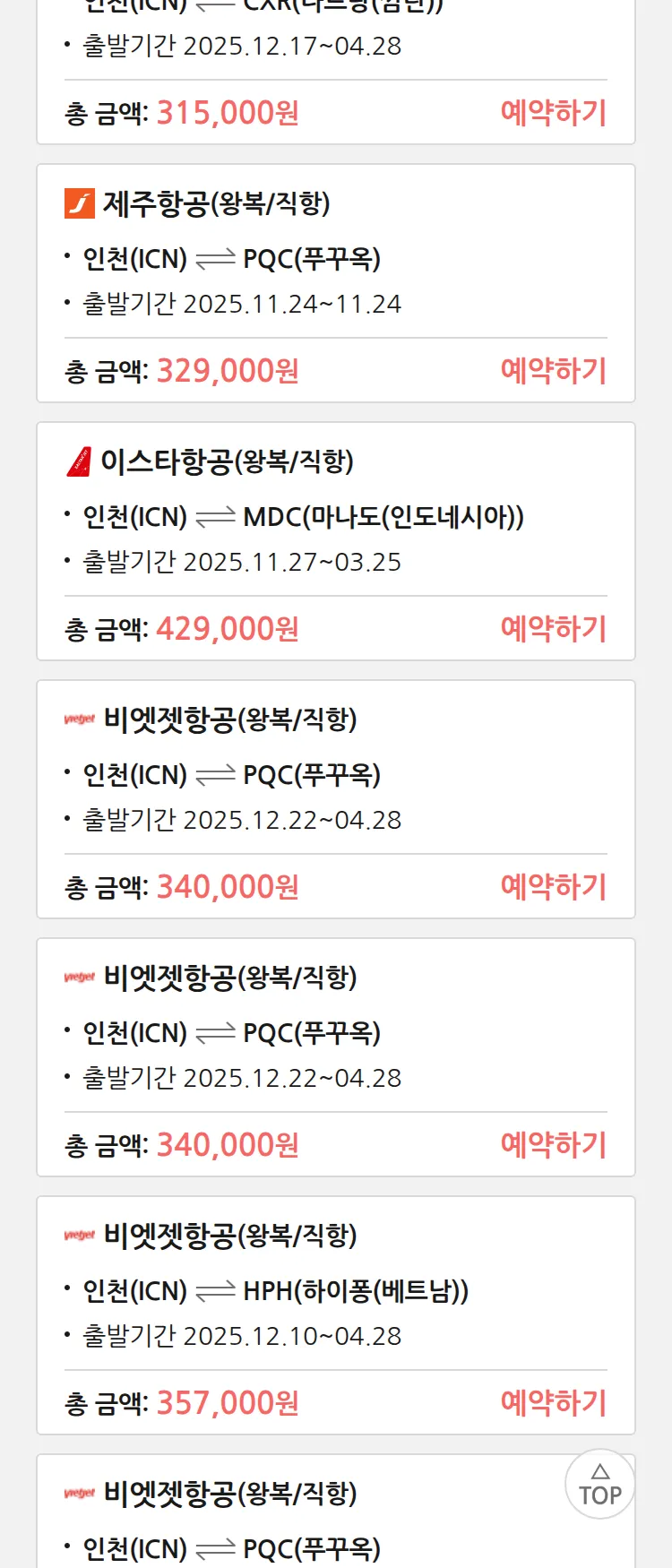Jump back to top with TOP button
This screenshot has width=672, height=1568.
599,1485
